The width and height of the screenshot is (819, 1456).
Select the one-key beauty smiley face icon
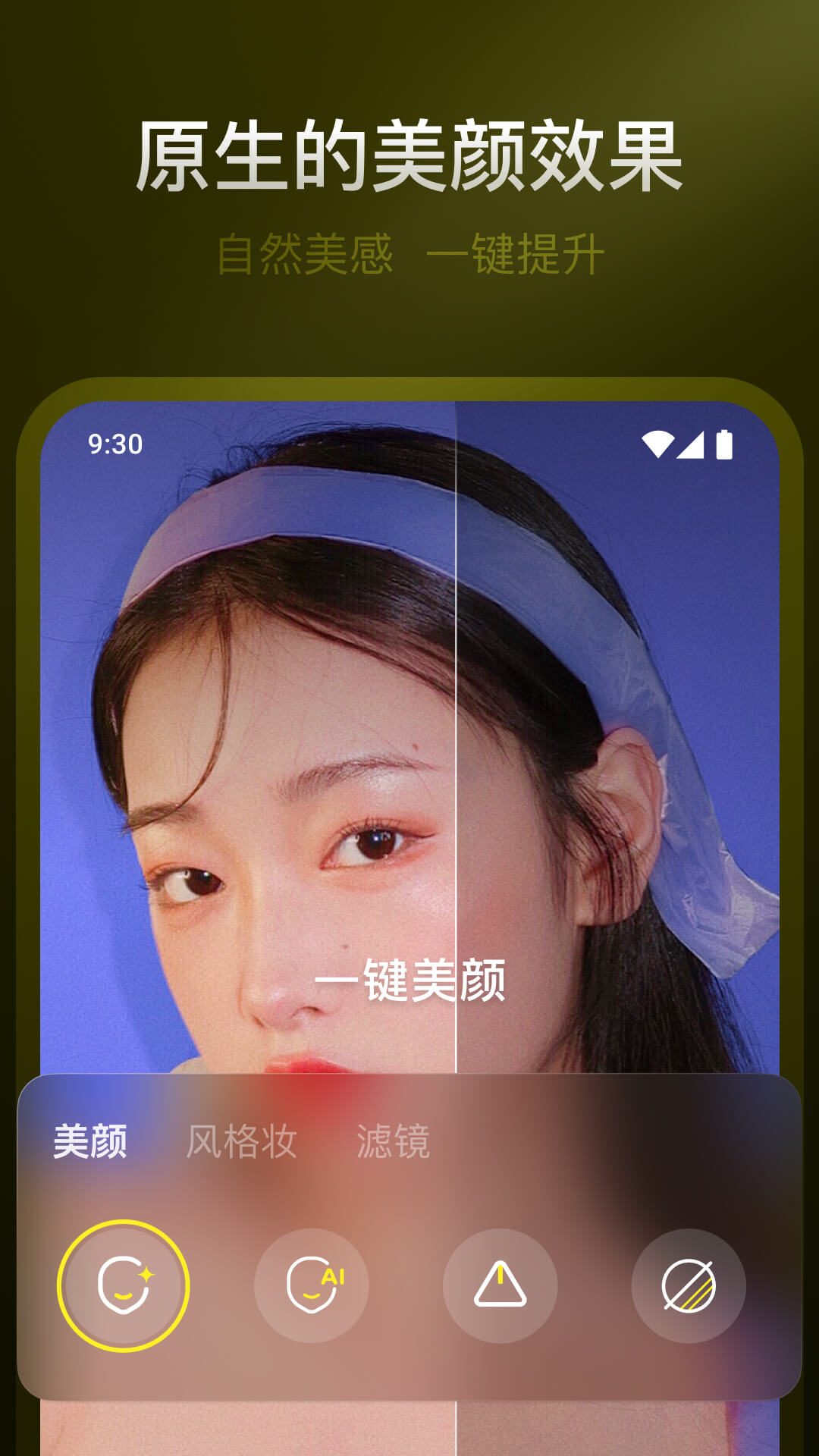click(x=124, y=1284)
